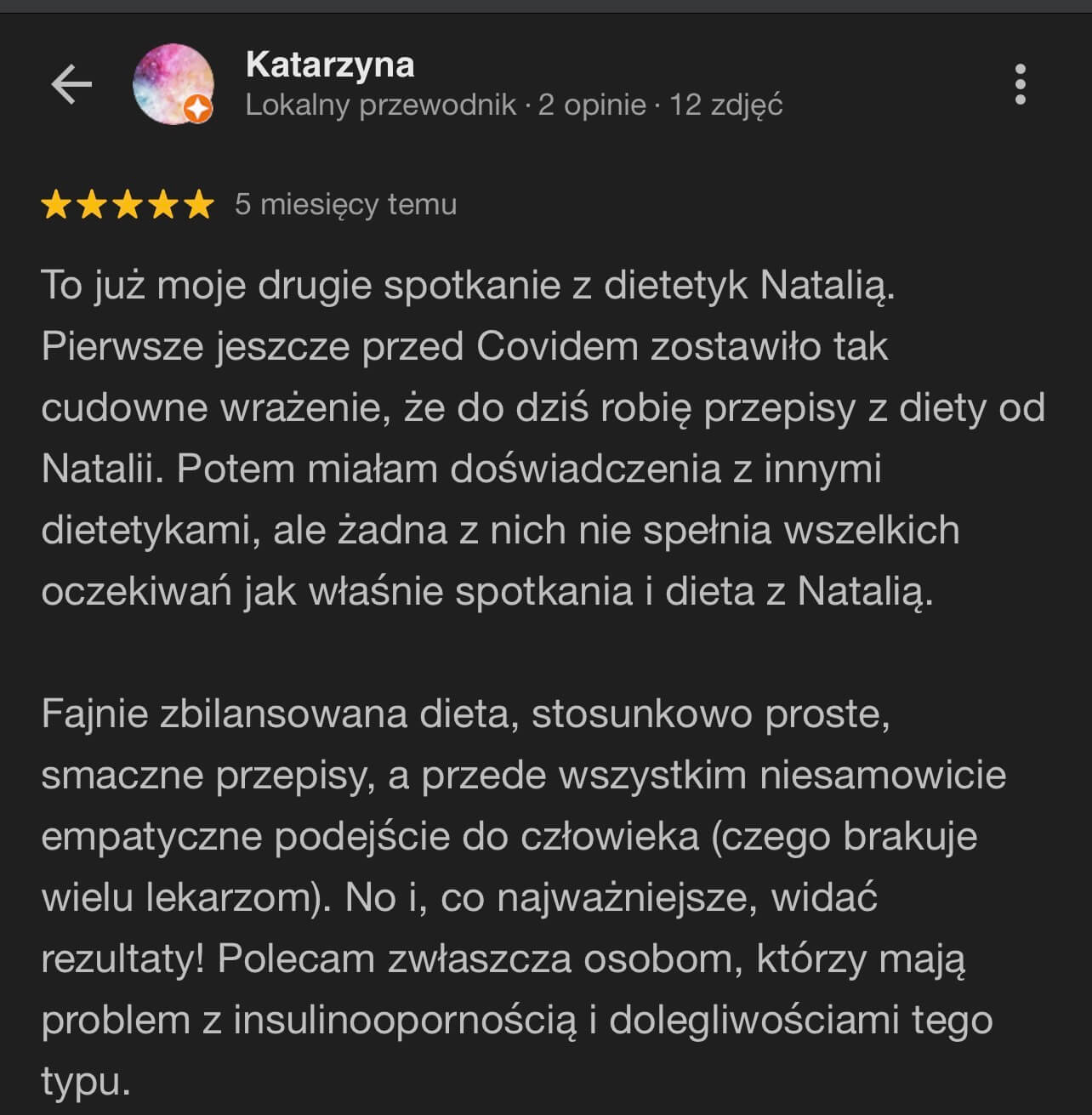Click the 5 miesięcy temu timestamp
The width and height of the screenshot is (1092, 1115).
click(344, 204)
